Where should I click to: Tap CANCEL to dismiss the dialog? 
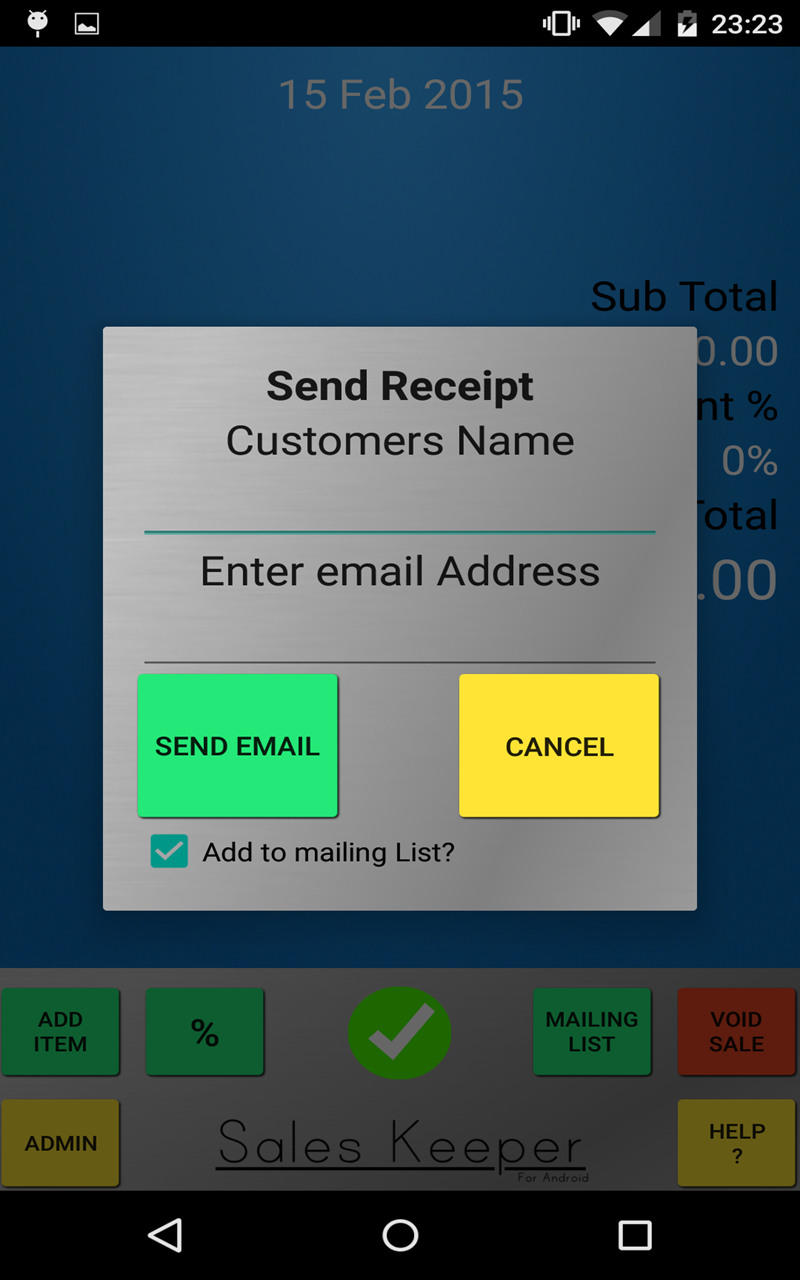tap(559, 746)
